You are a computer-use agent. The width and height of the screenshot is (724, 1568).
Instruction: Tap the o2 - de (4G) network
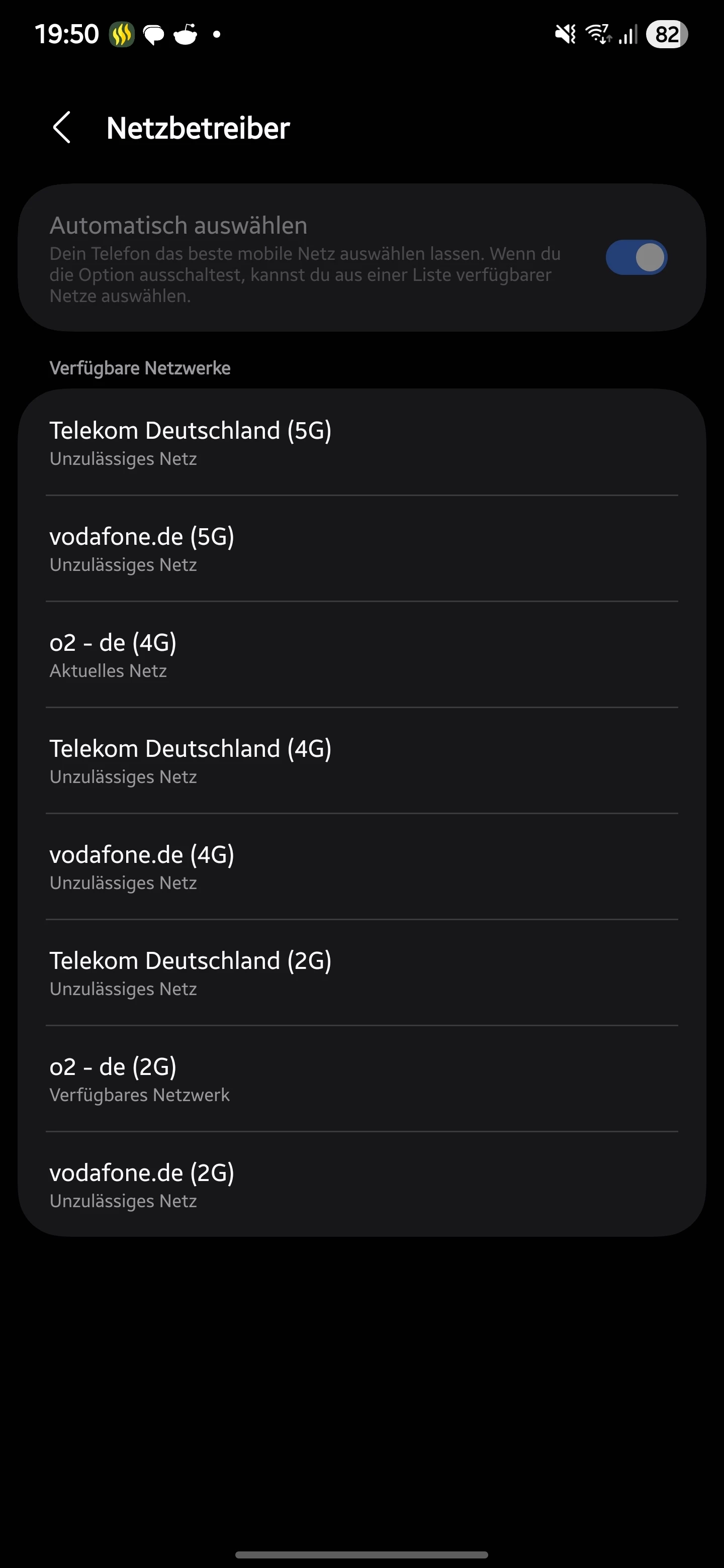(x=361, y=655)
